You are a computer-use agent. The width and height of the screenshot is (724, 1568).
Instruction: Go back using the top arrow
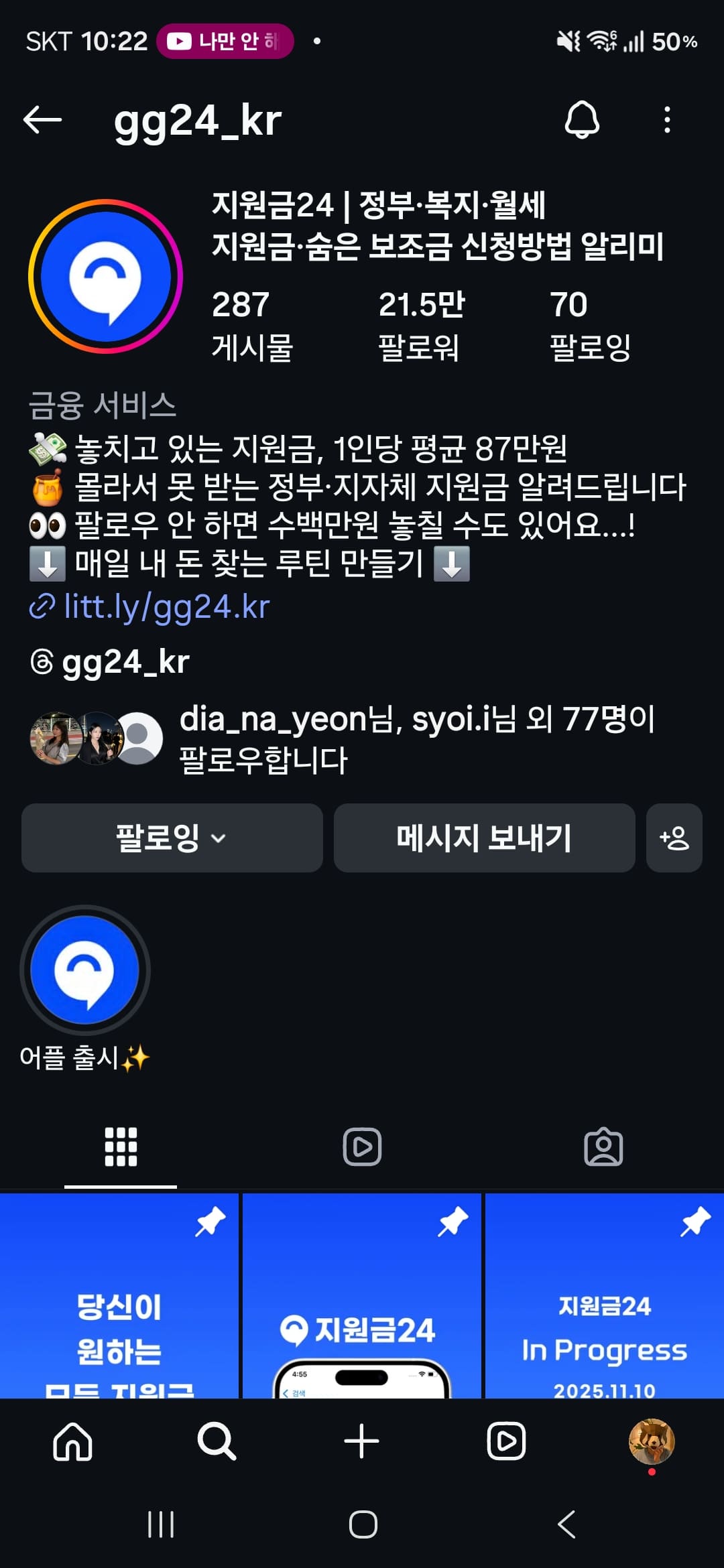42,121
